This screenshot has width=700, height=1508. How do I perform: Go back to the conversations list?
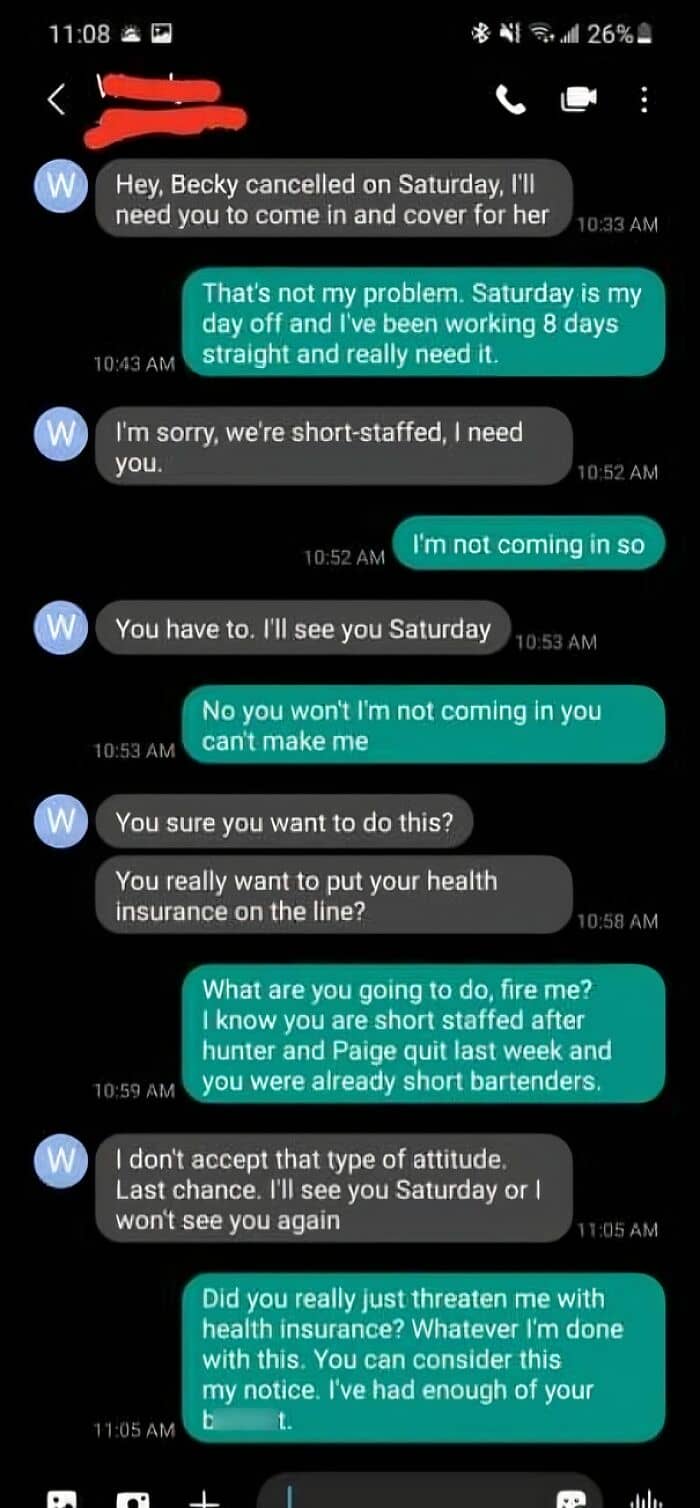coord(57,98)
